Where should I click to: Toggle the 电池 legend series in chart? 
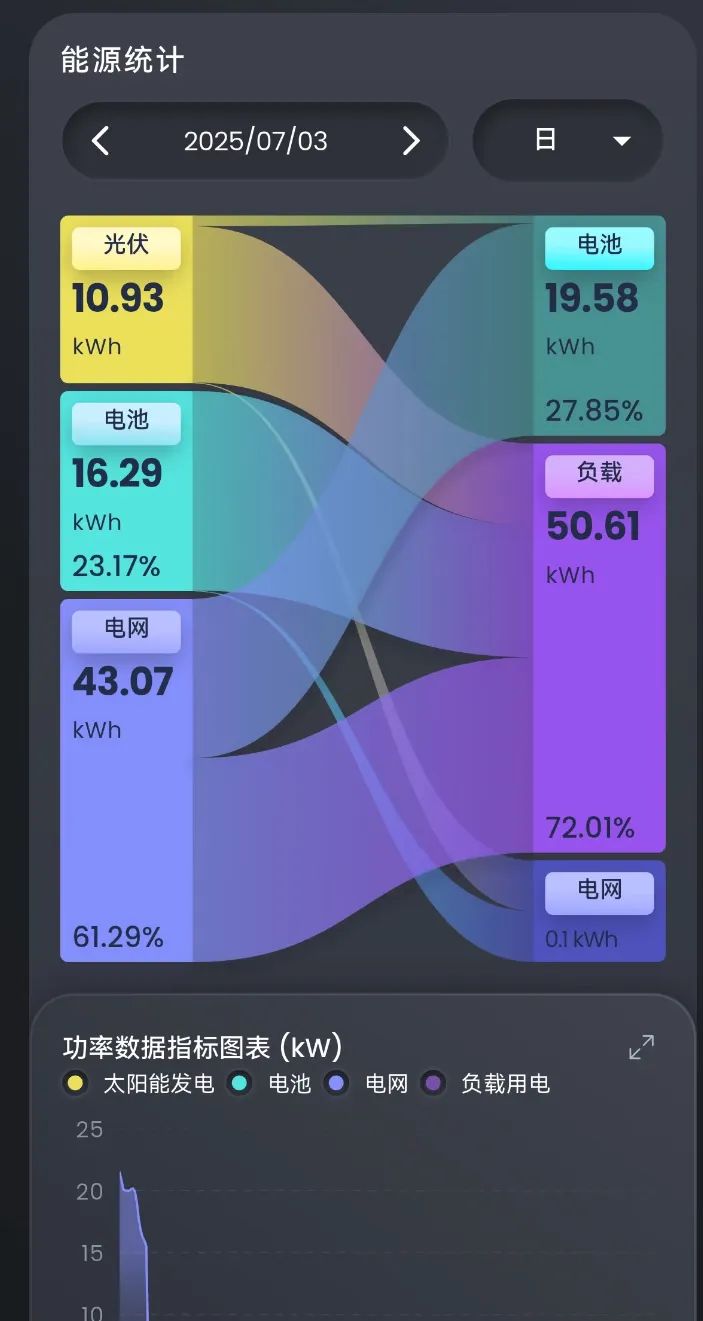pos(270,1084)
